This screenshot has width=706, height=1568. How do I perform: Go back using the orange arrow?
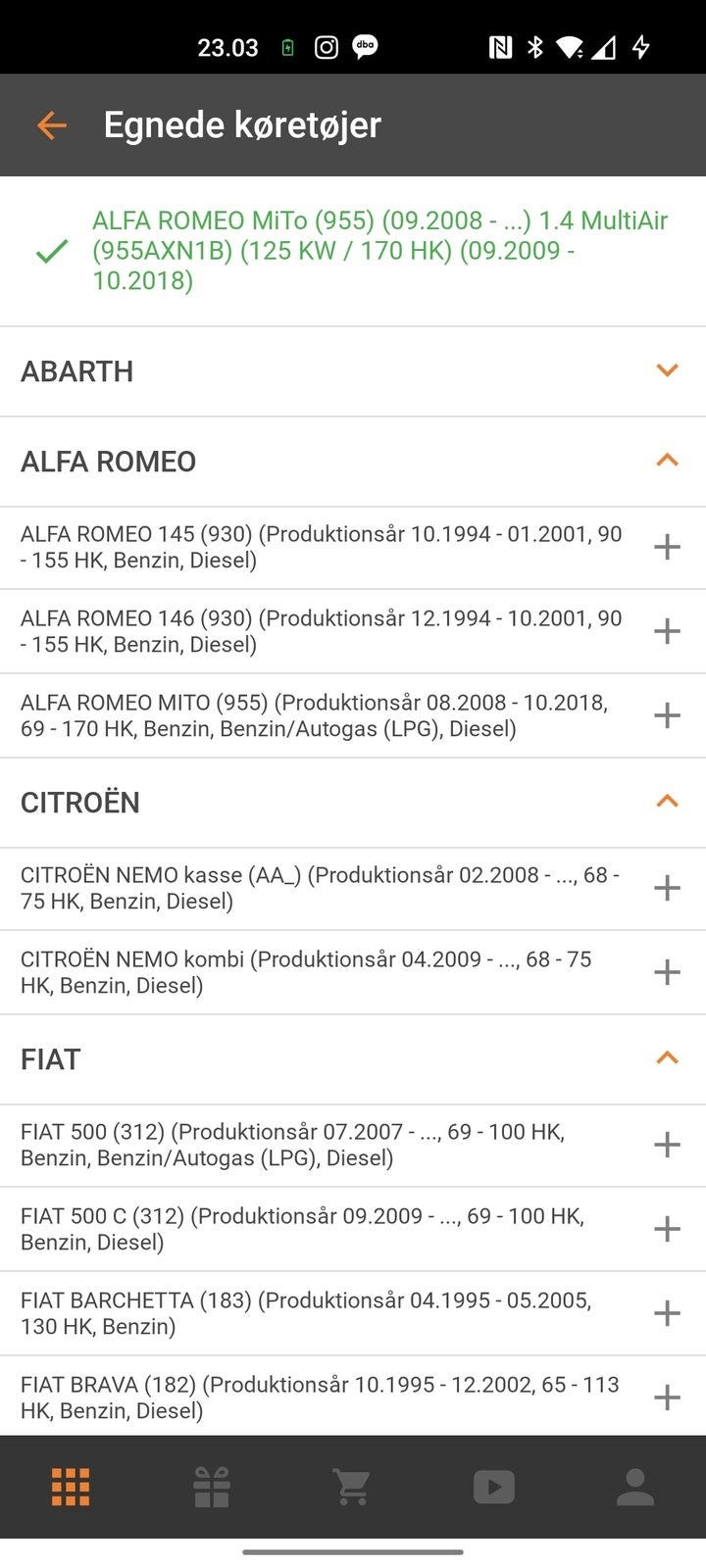click(51, 125)
